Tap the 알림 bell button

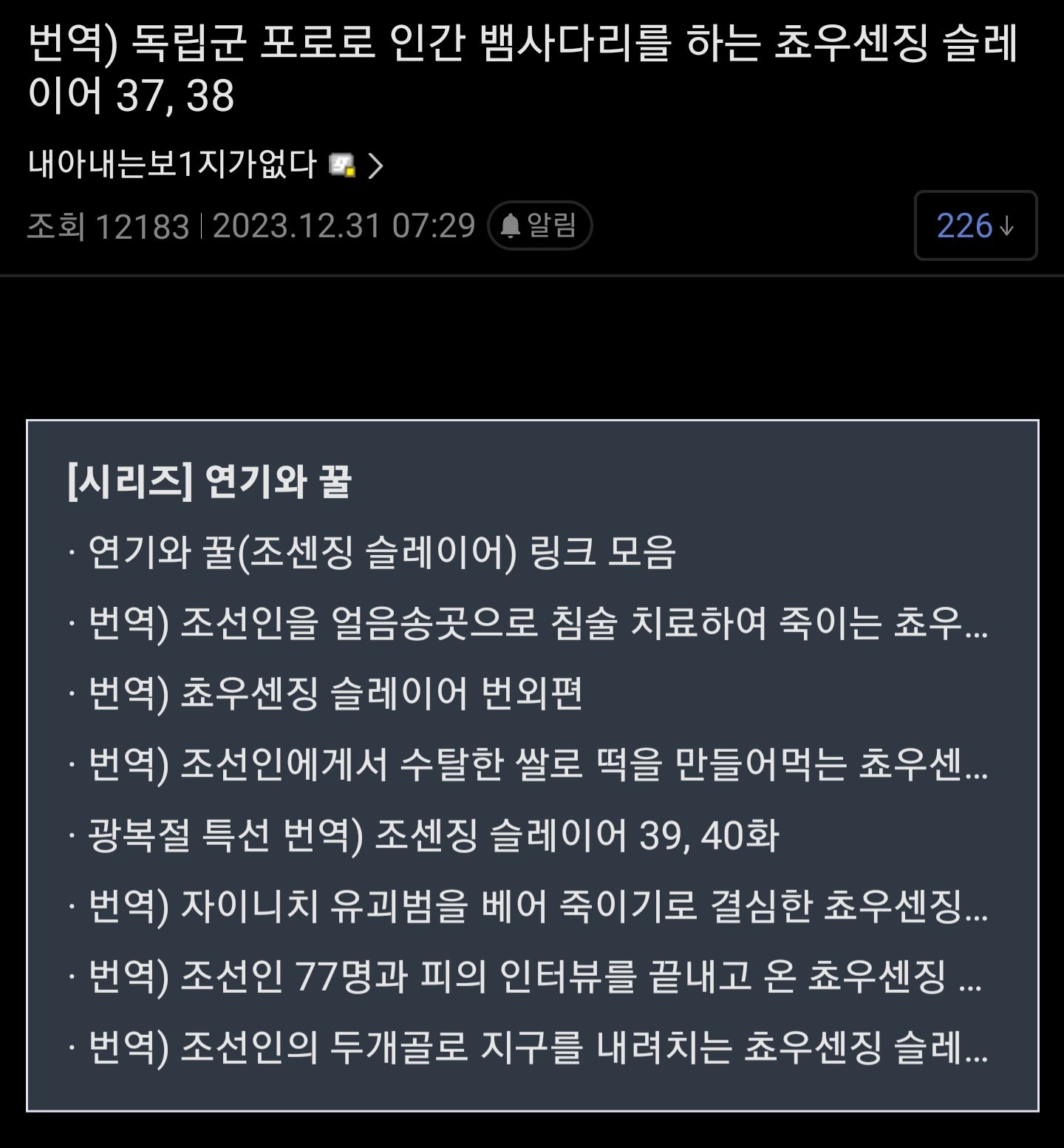click(539, 225)
